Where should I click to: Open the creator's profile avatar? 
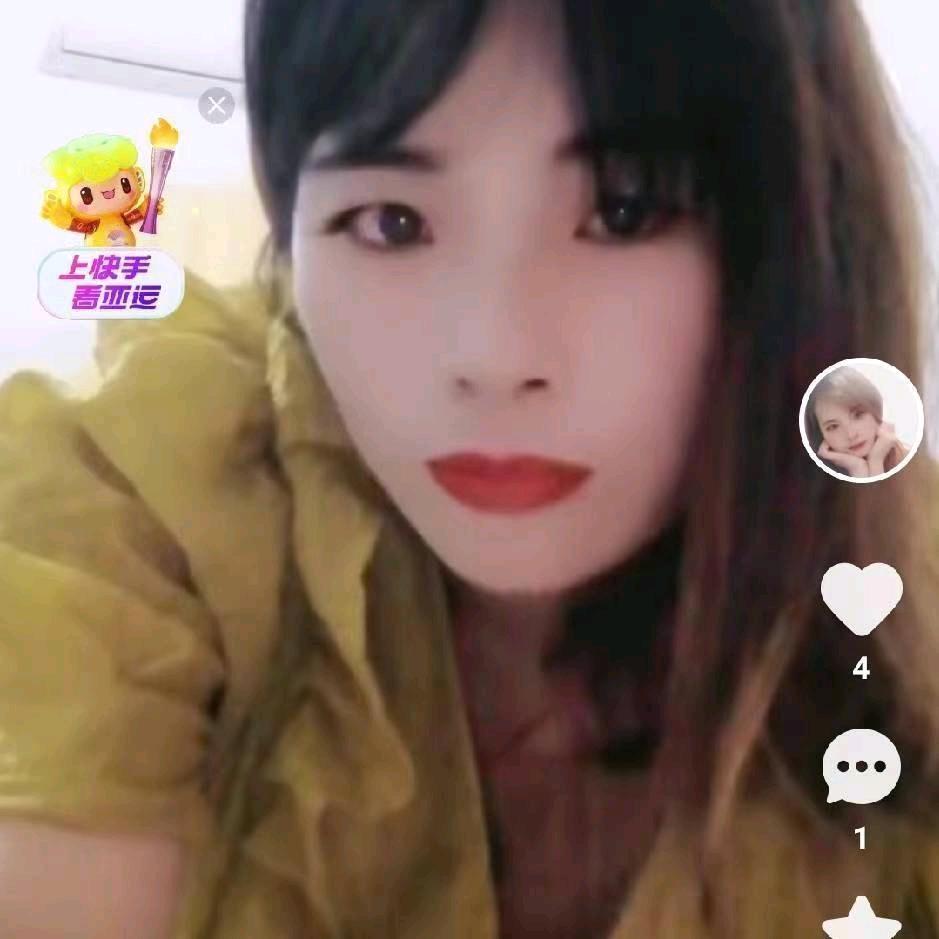tap(861, 420)
